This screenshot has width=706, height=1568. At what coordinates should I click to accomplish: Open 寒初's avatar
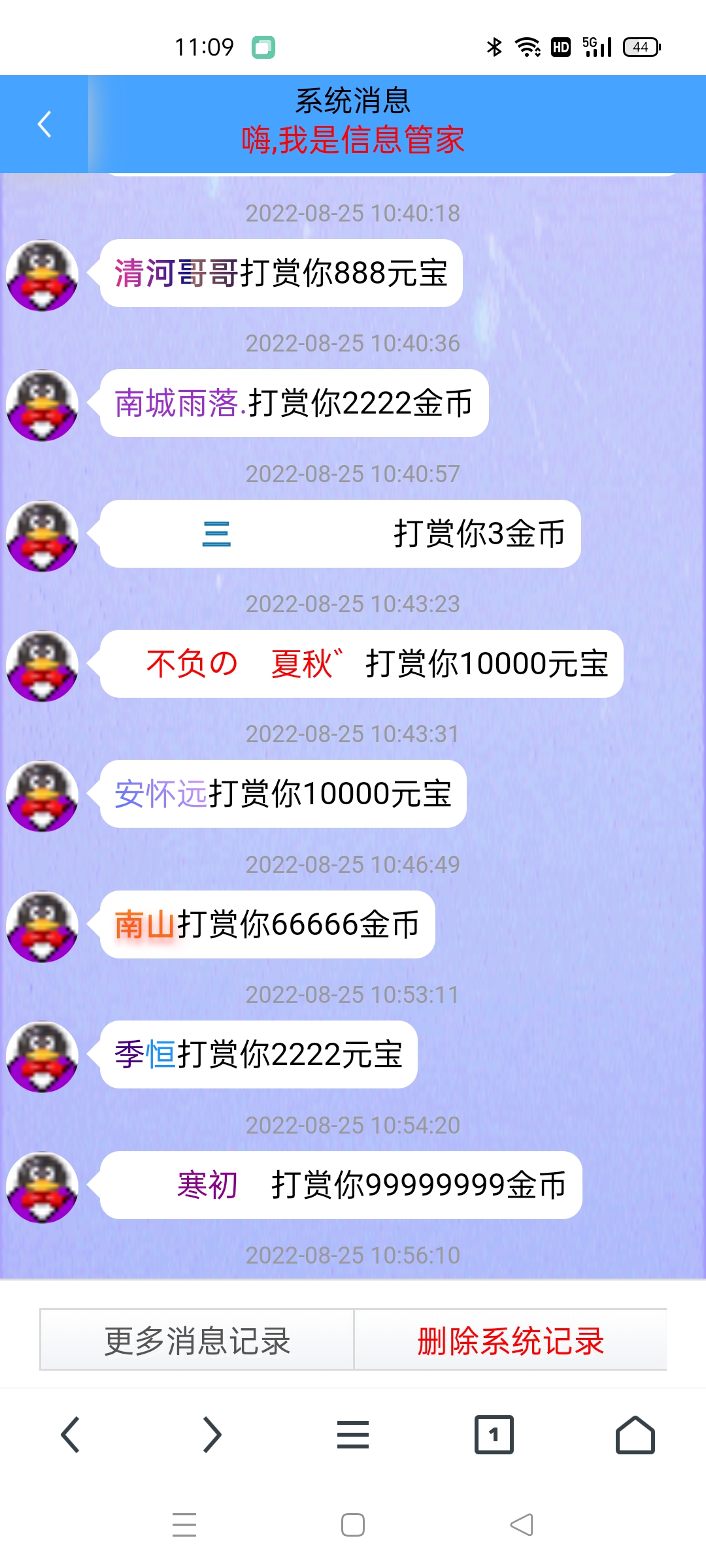pyautogui.click(x=41, y=1188)
